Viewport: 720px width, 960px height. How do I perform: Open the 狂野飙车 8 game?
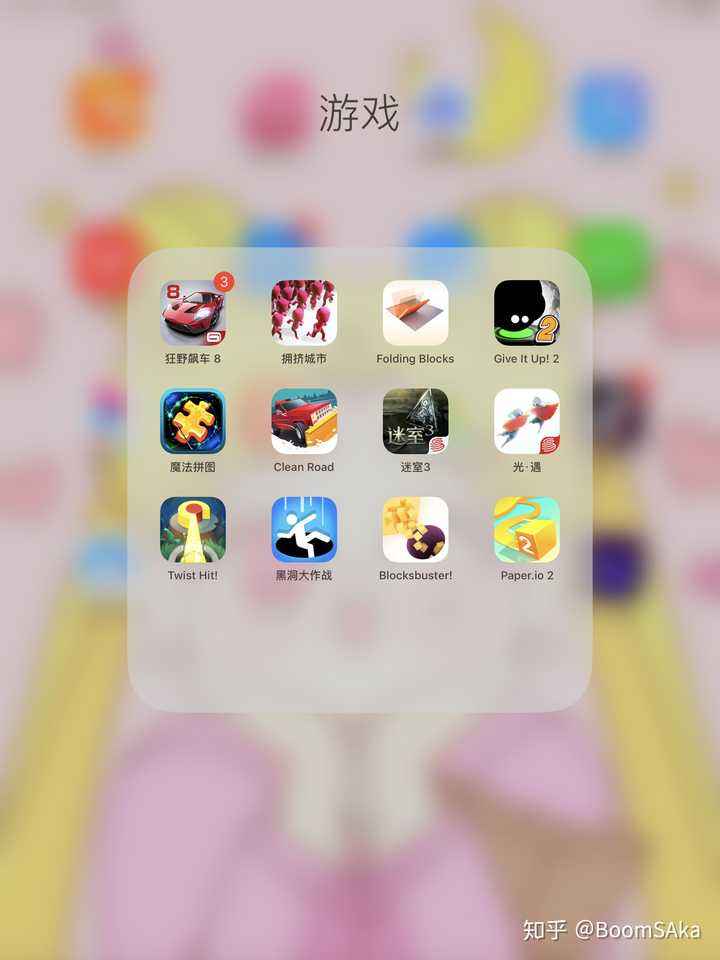click(x=193, y=313)
